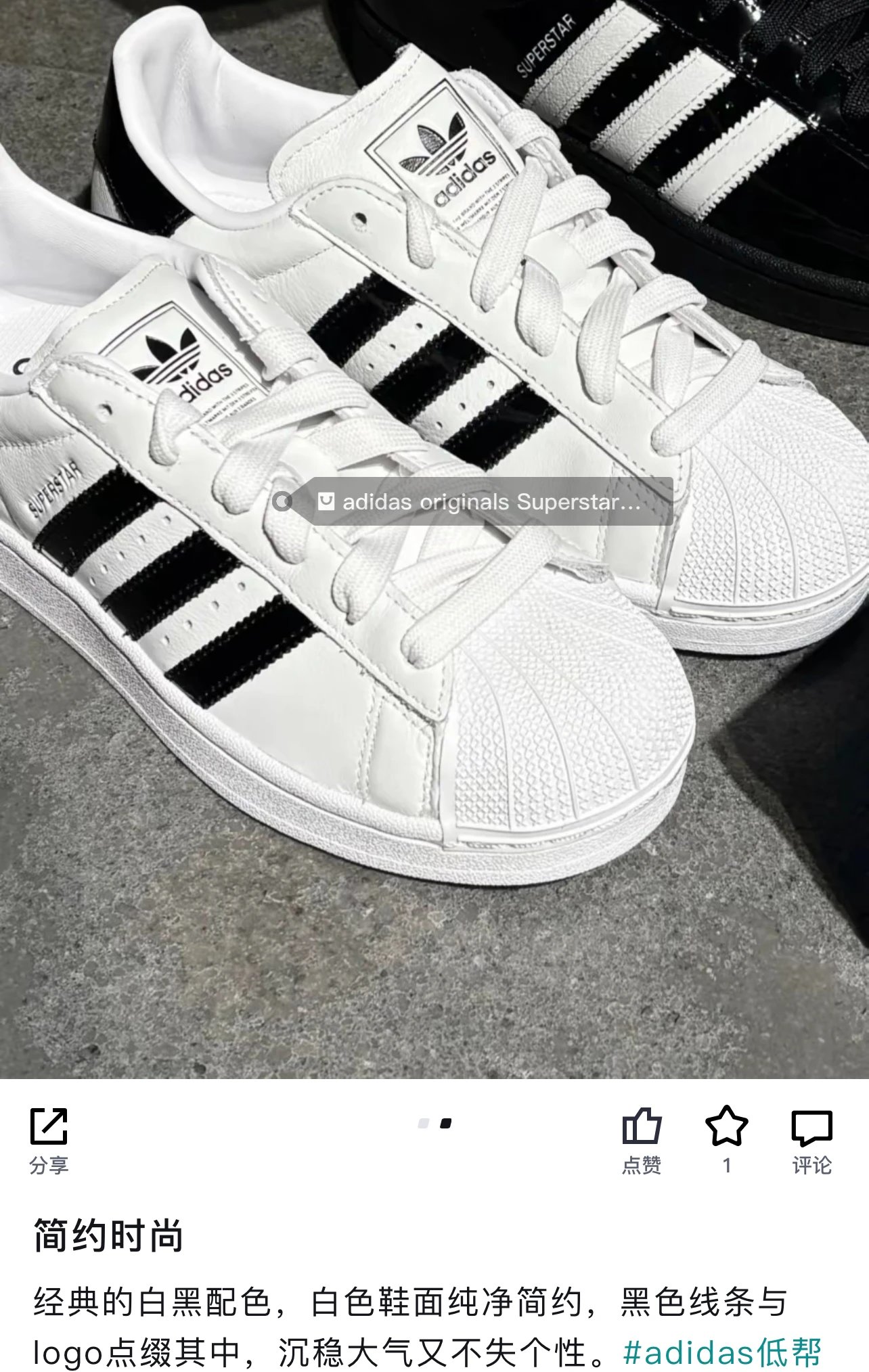Like the post with 点赞
The height and width of the screenshot is (1372, 869).
coord(641,1139)
